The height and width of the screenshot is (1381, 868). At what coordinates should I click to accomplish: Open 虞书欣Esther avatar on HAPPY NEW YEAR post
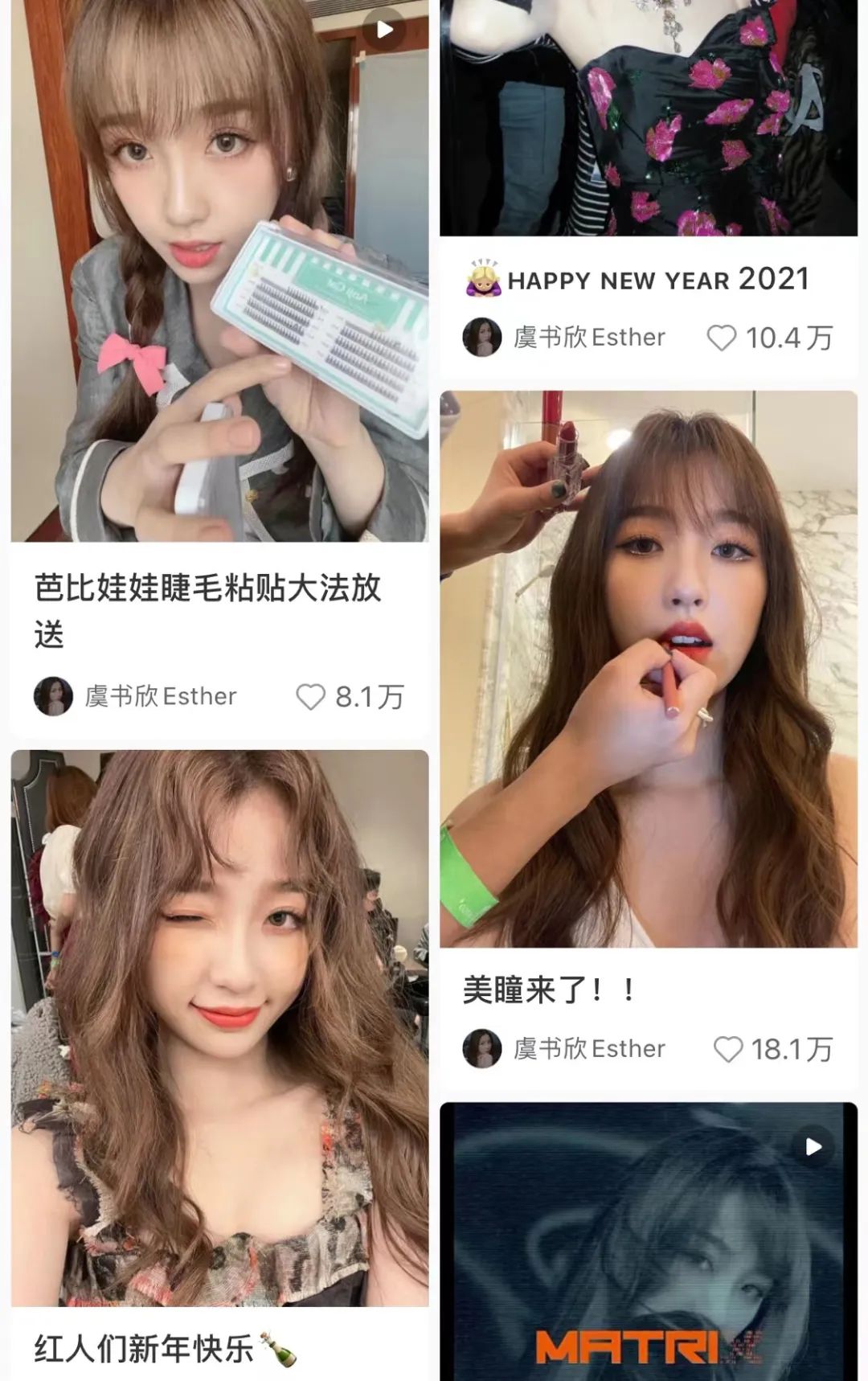481,336
